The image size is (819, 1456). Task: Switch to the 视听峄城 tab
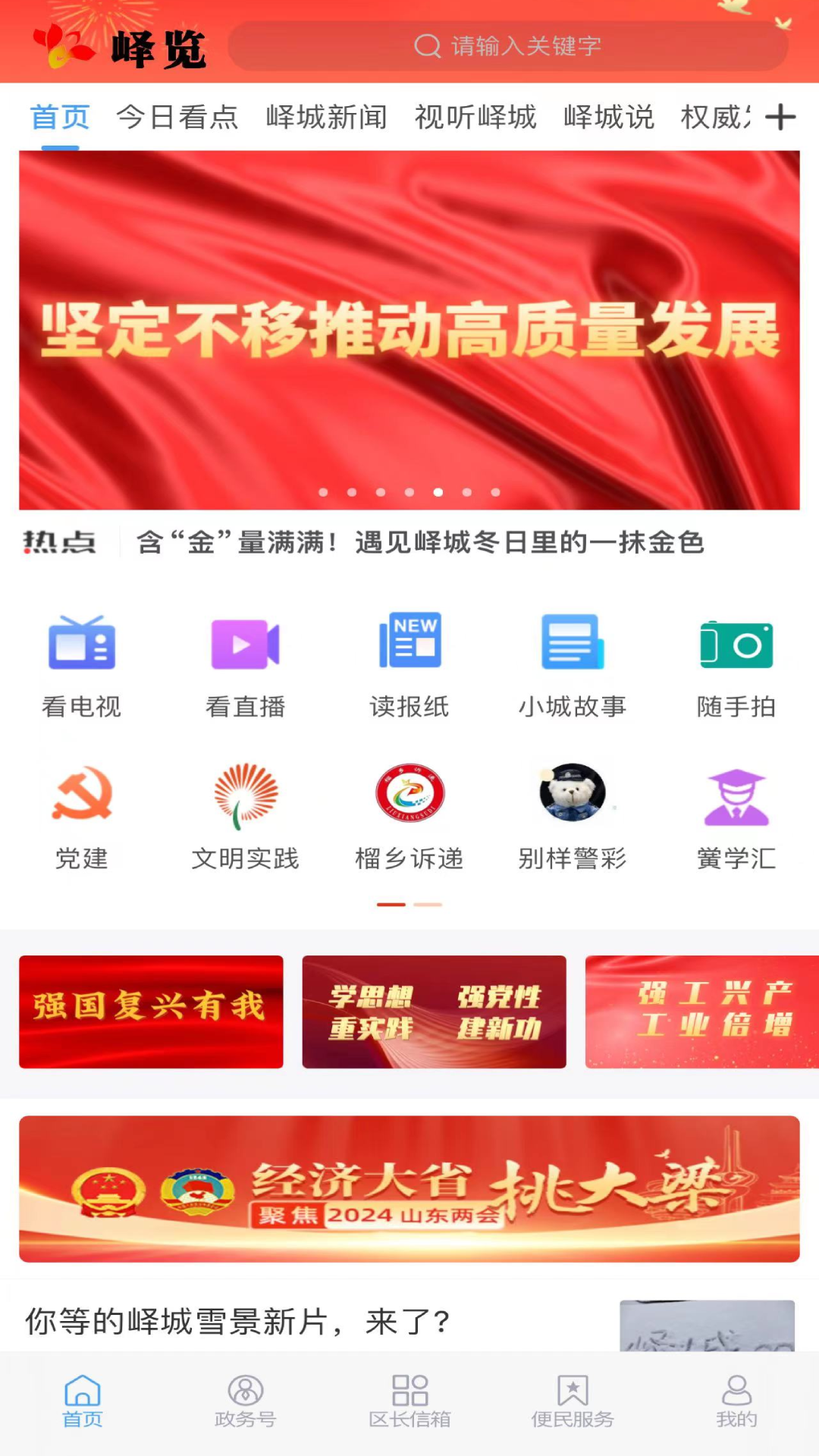[x=475, y=117]
